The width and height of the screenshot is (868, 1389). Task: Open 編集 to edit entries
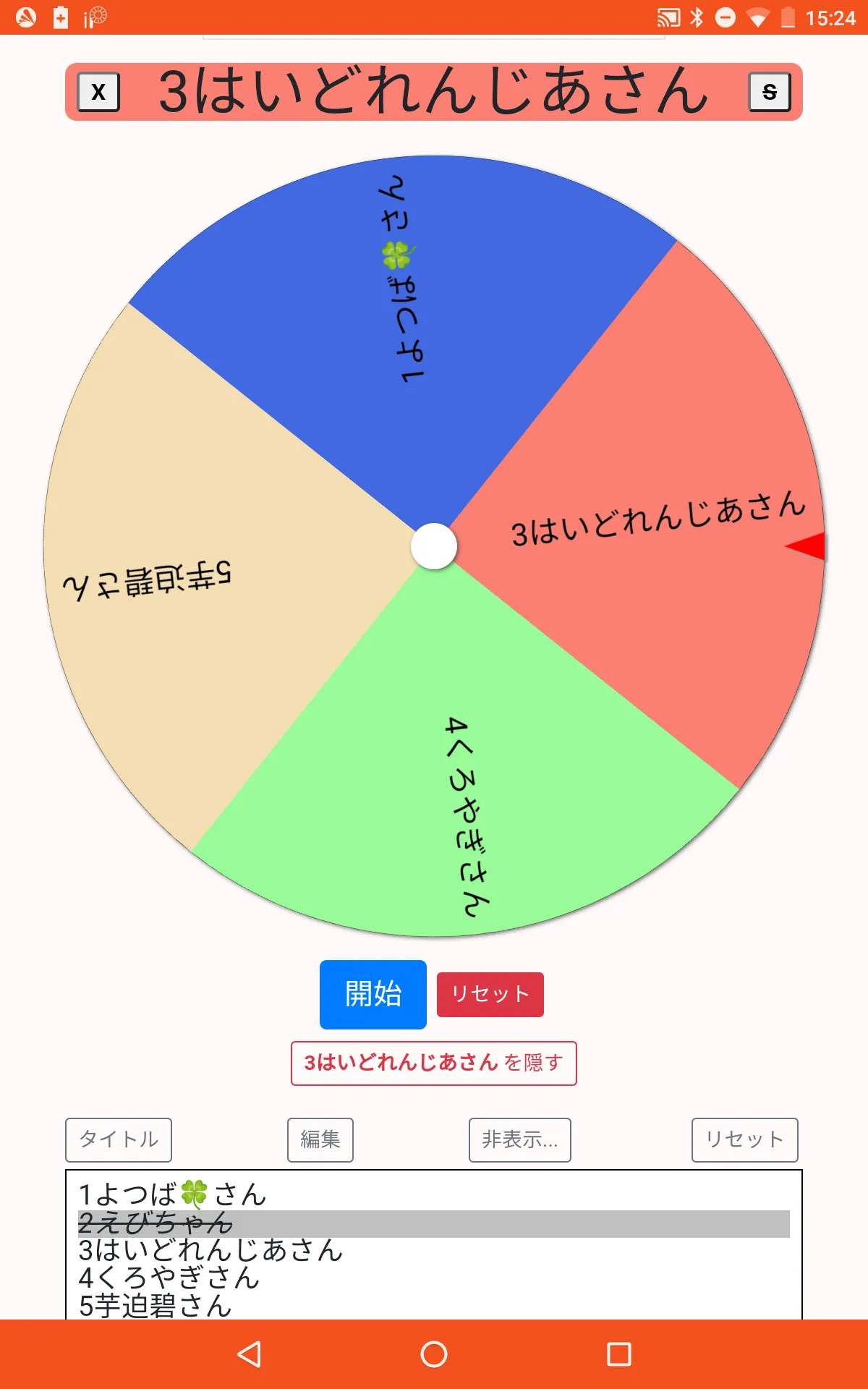[x=320, y=1139]
